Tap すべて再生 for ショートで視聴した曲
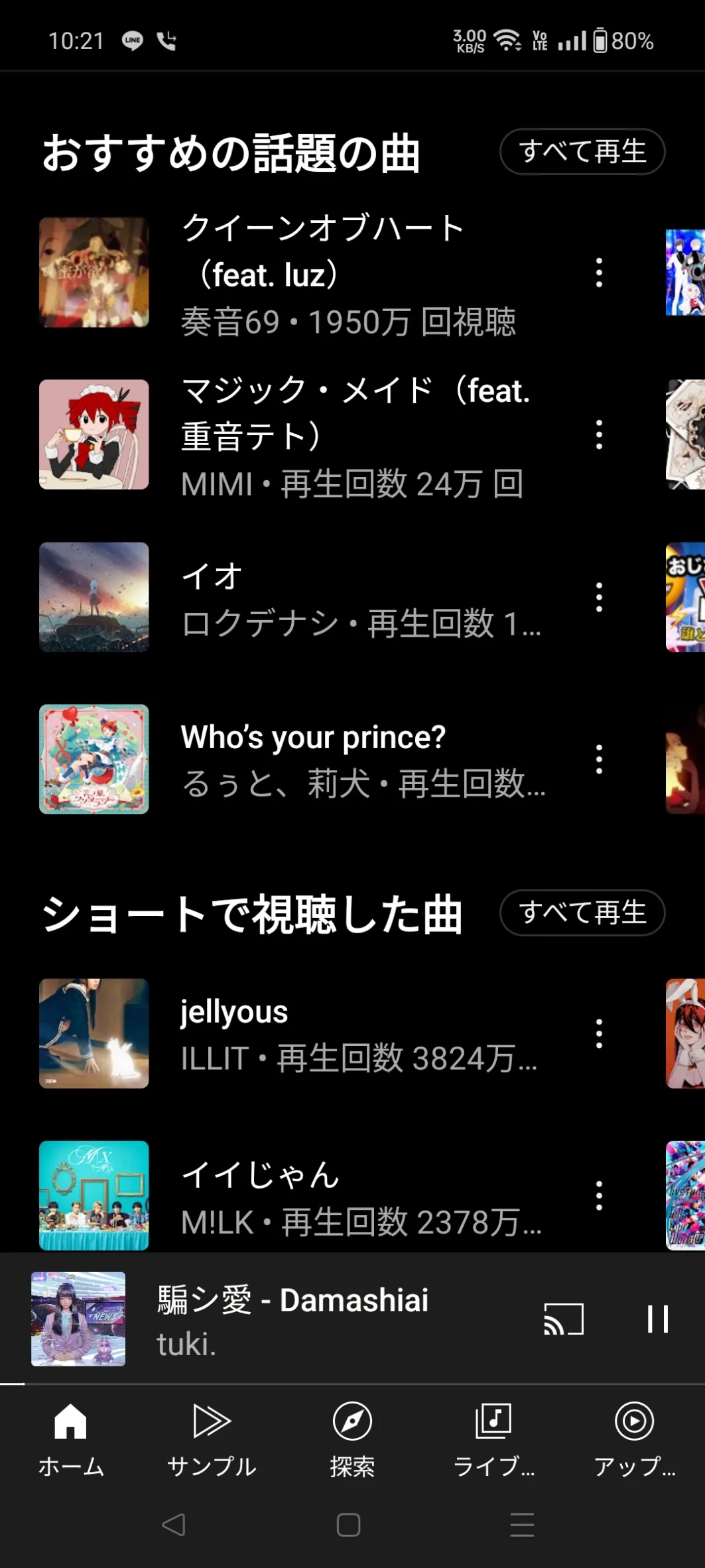Screen dimensions: 705x1568 [x=582, y=913]
